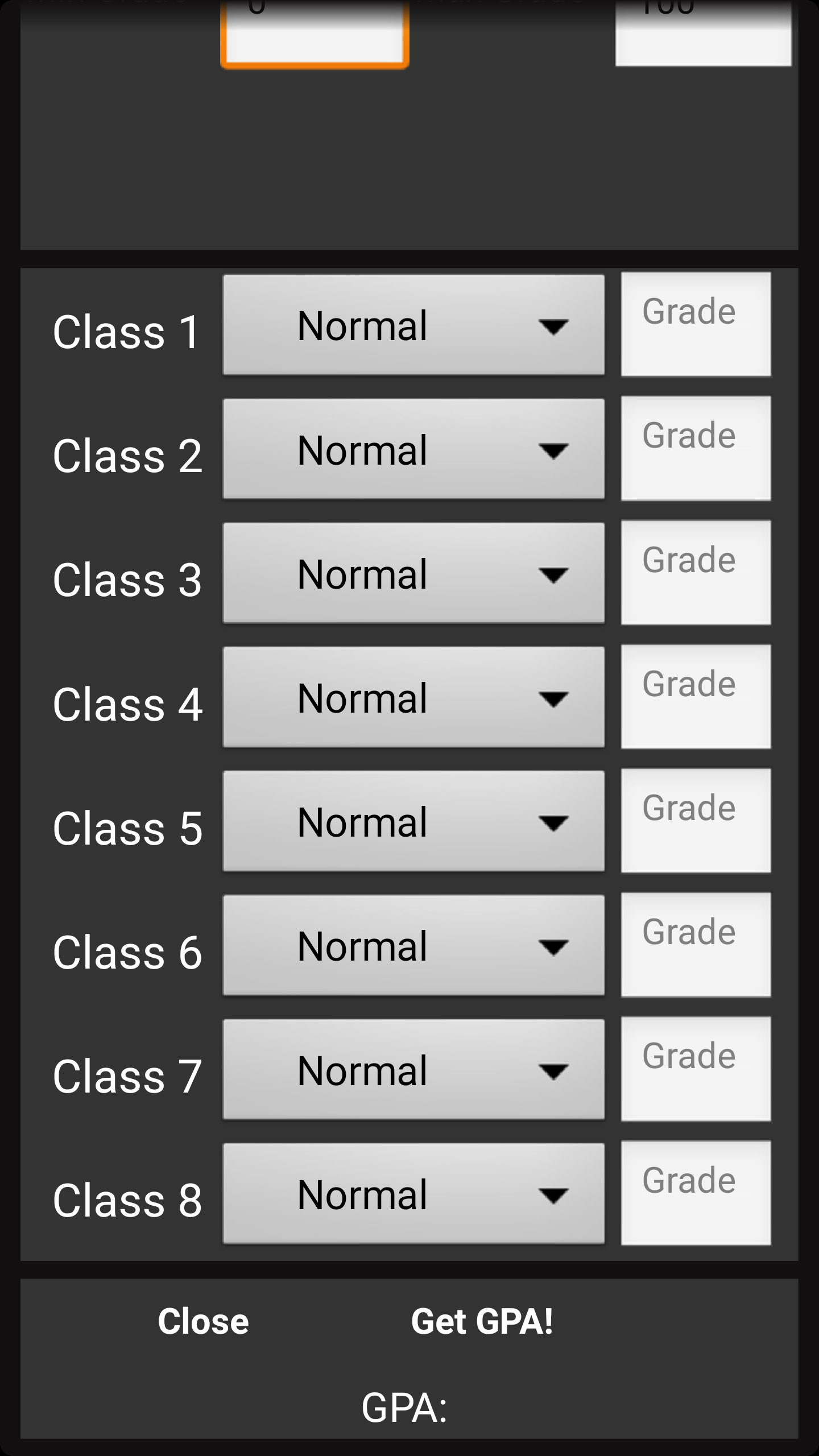Expand the Class 6 Normal dropdown

pyautogui.click(x=413, y=945)
